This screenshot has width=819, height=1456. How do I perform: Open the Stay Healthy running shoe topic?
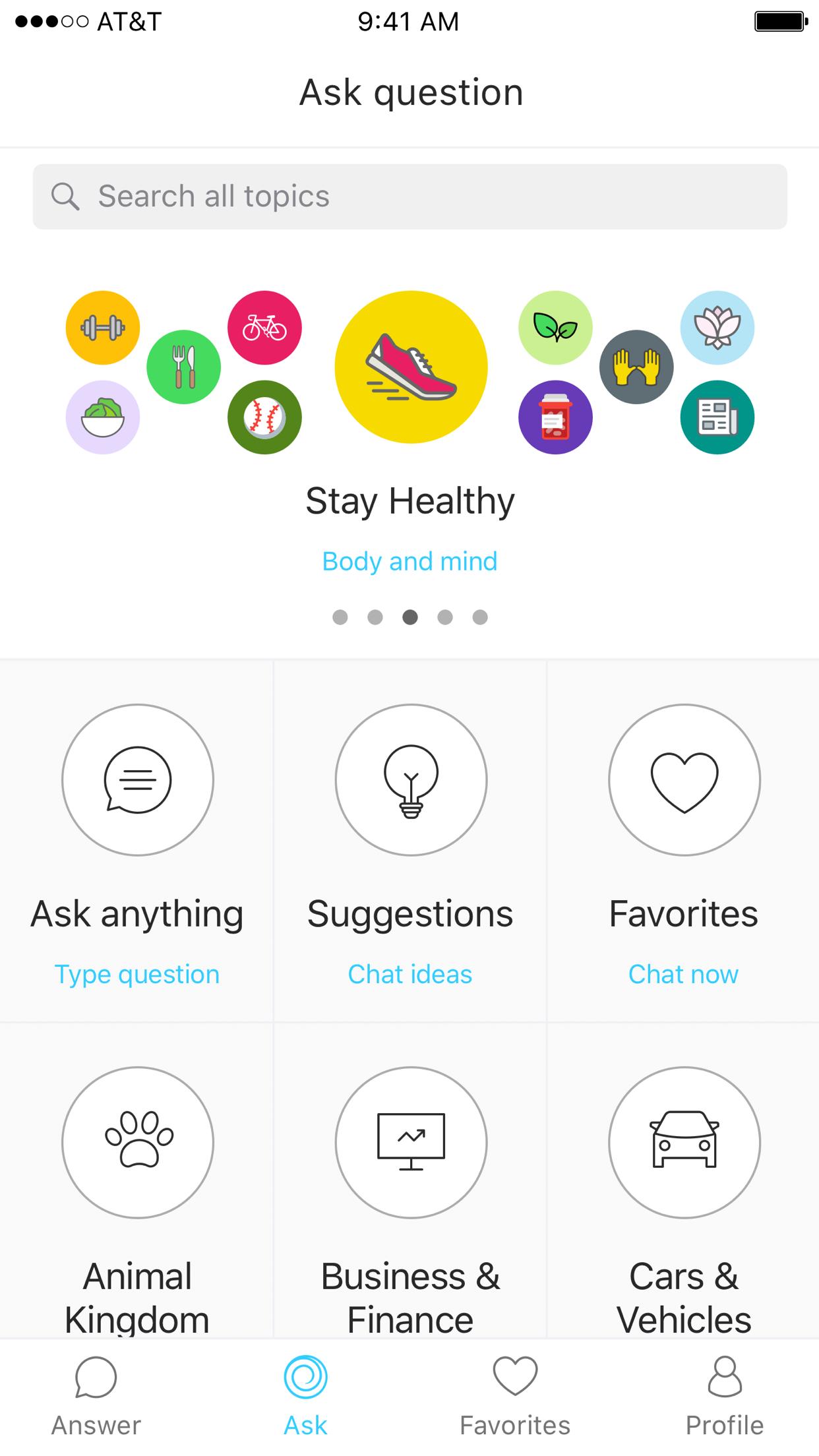tap(411, 367)
